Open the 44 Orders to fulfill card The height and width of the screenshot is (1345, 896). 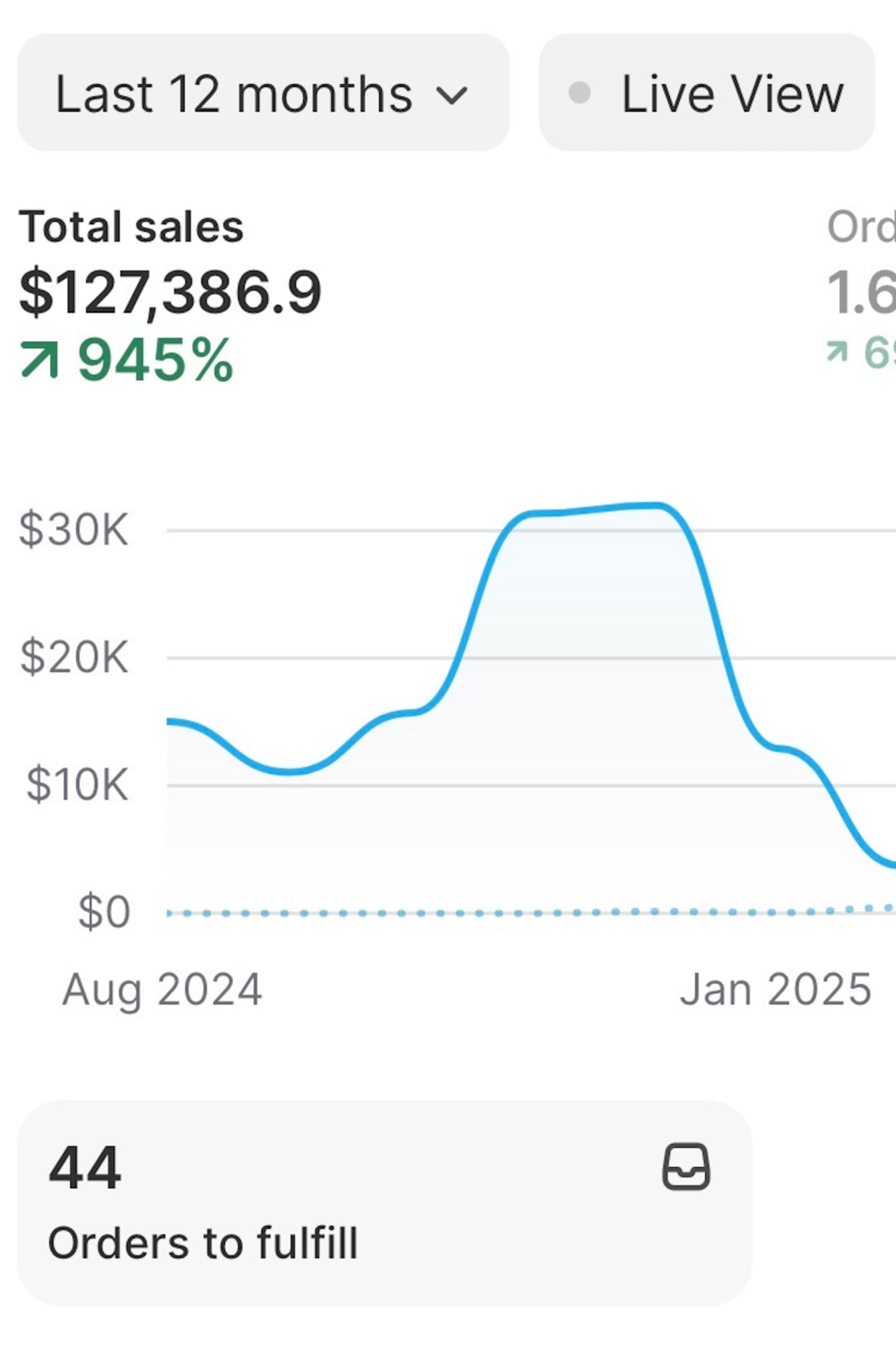[x=384, y=1202]
